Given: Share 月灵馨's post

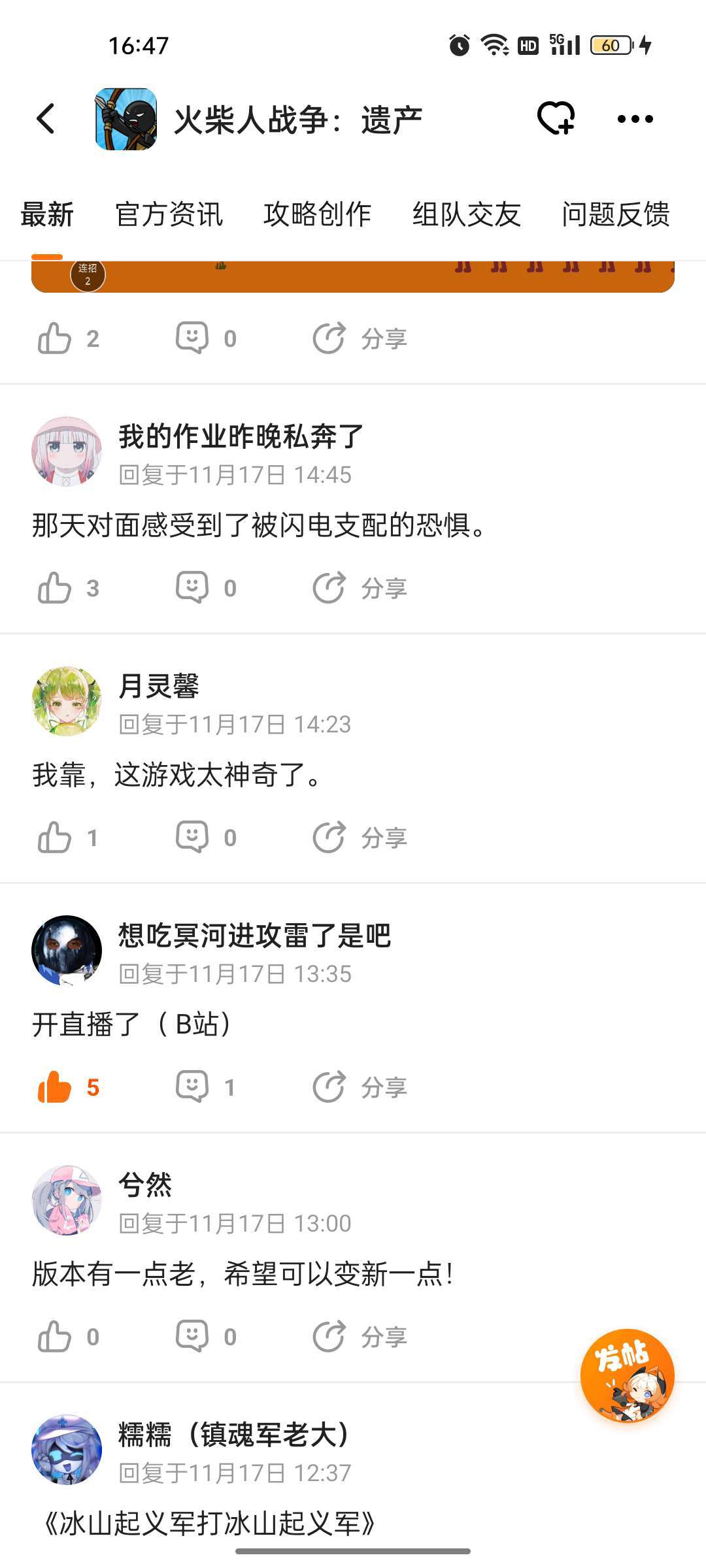Looking at the screenshot, I should point(360,838).
